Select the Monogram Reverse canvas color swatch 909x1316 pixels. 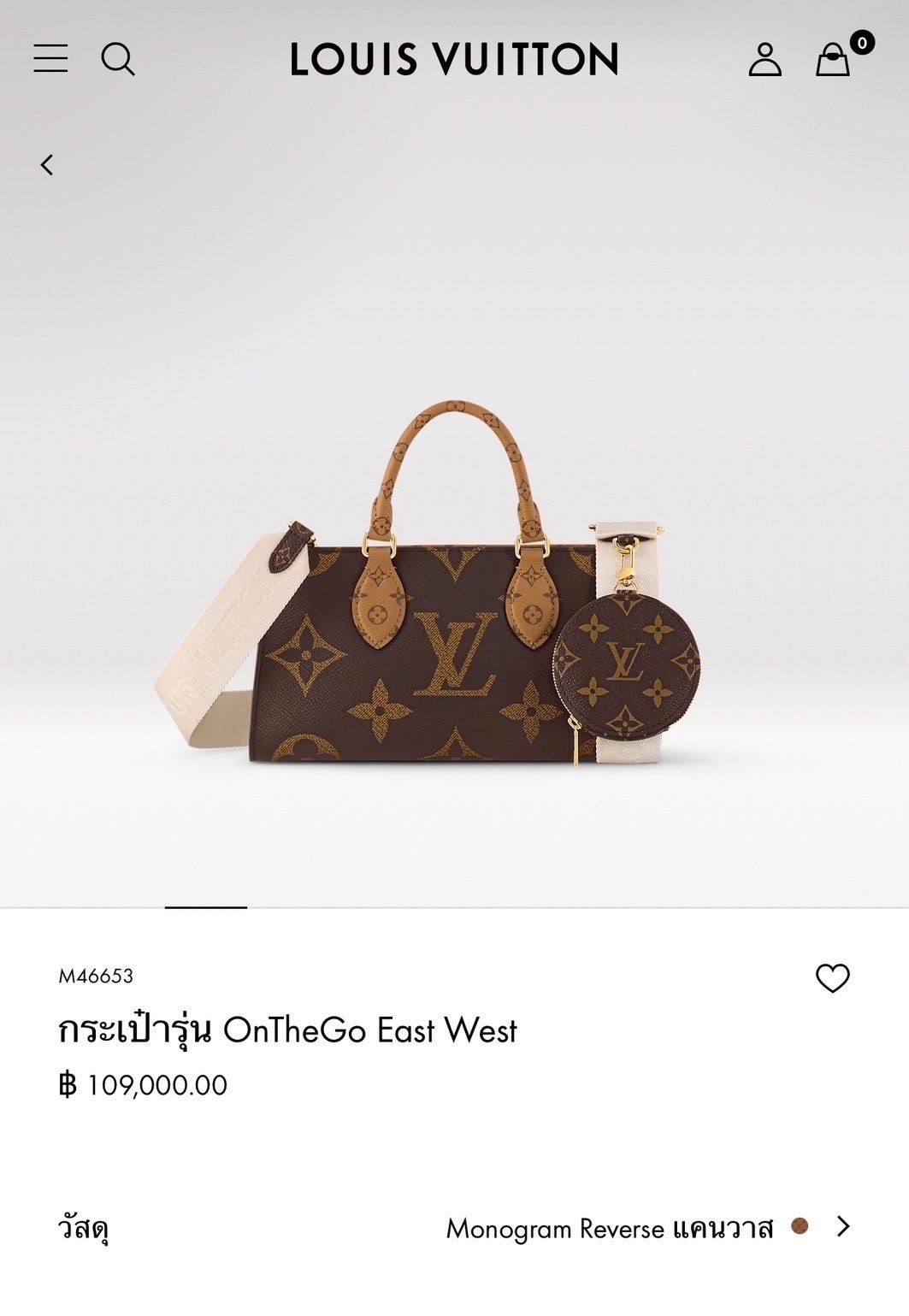pyautogui.click(x=801, y=1226)
